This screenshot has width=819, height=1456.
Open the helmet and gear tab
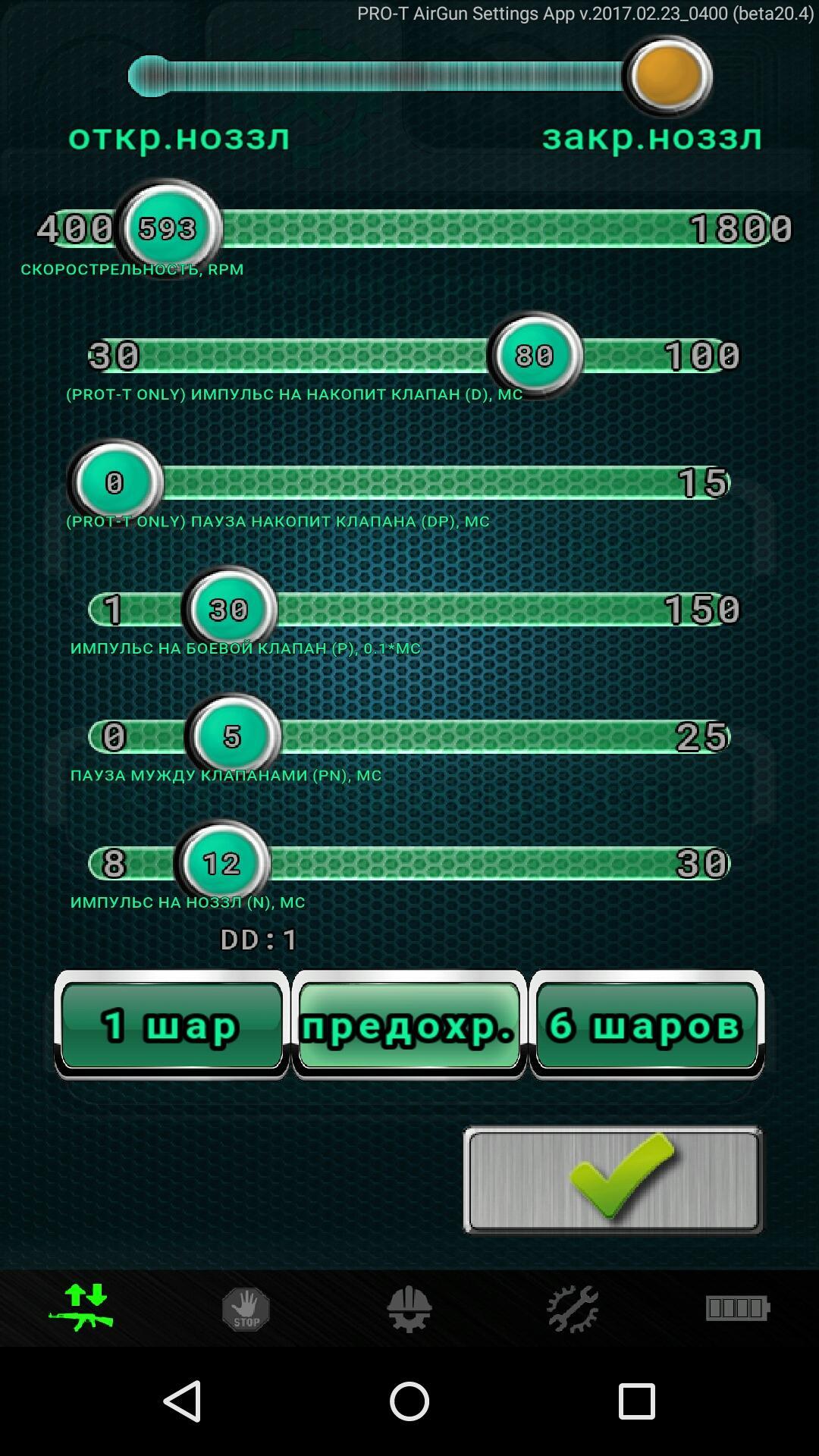click(x=409, y=1309)
